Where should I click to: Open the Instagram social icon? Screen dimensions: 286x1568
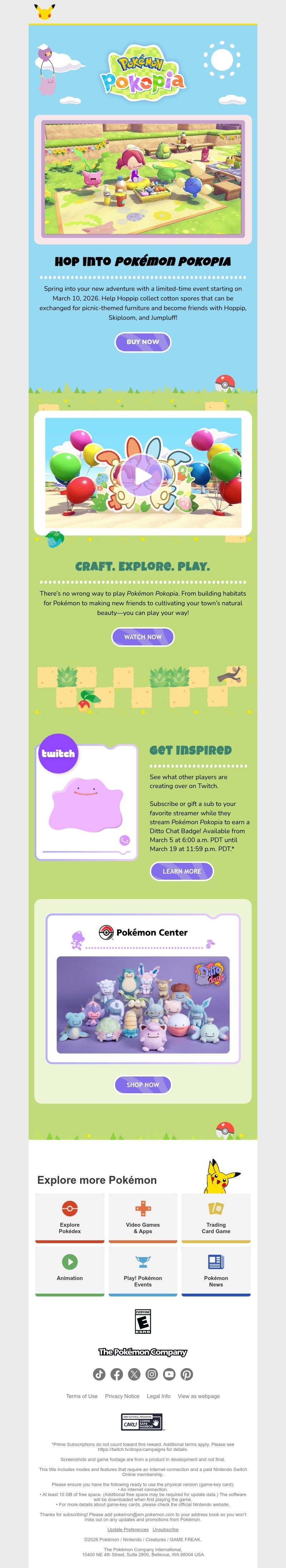coord(152,1374)
